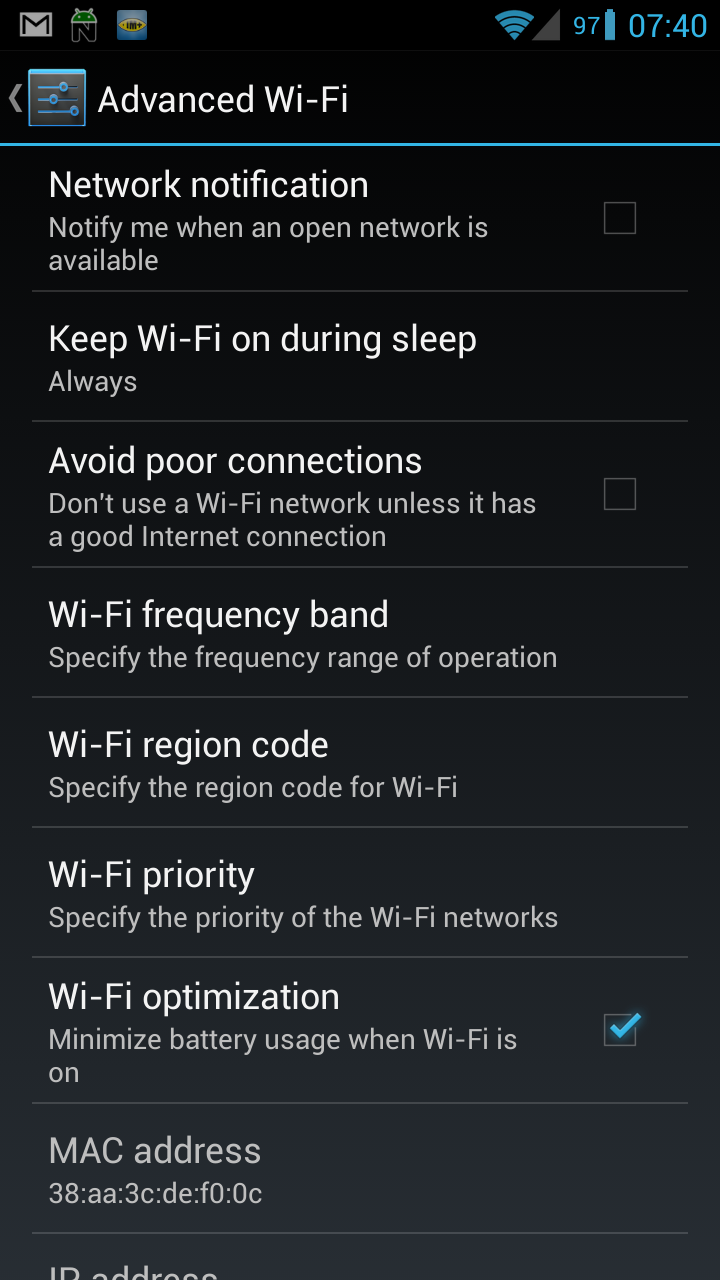
Task: Uncheck the Wi-Fi optimization checkbox
Action: (x=620, y=1029)
